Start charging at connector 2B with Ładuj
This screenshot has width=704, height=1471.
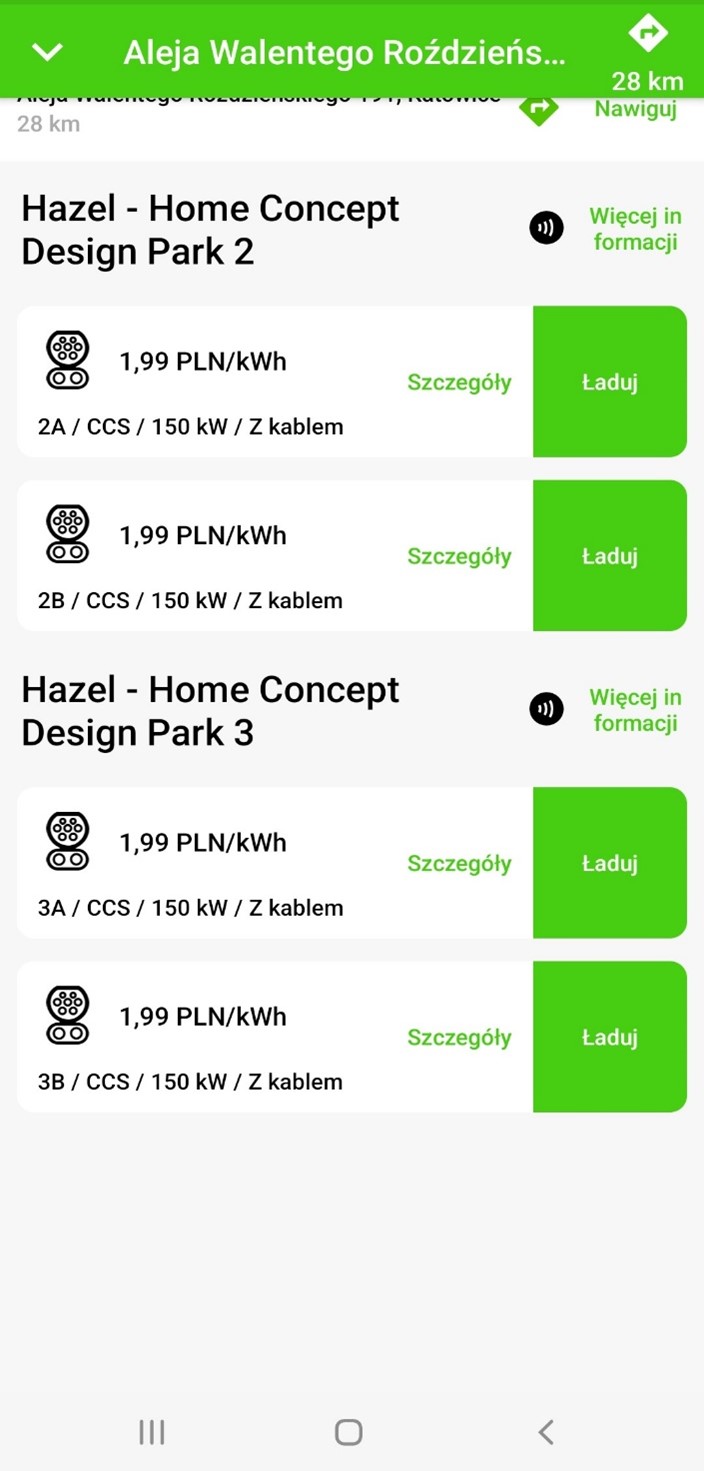coord(610,556)
